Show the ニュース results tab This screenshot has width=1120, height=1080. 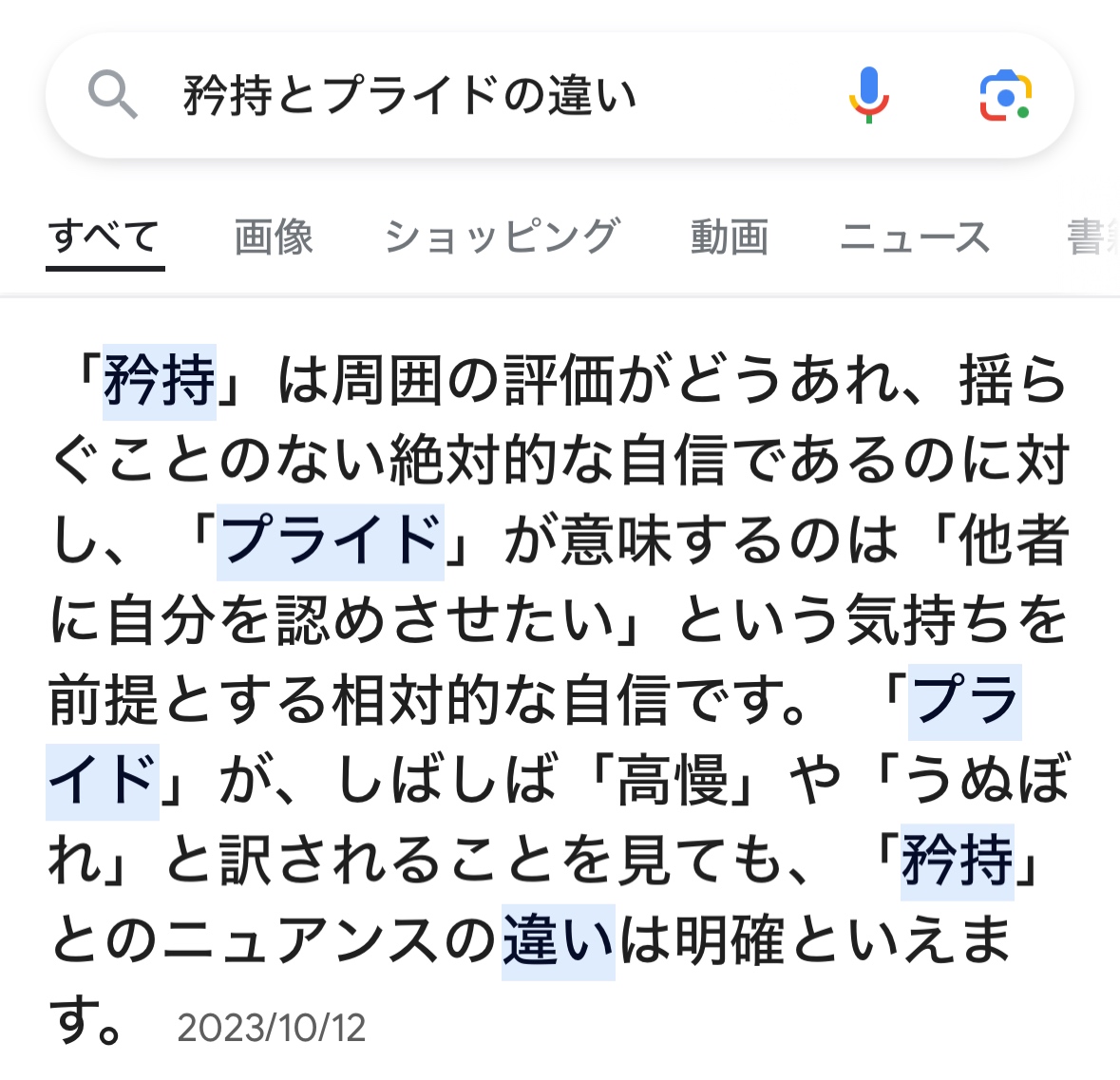914,237
